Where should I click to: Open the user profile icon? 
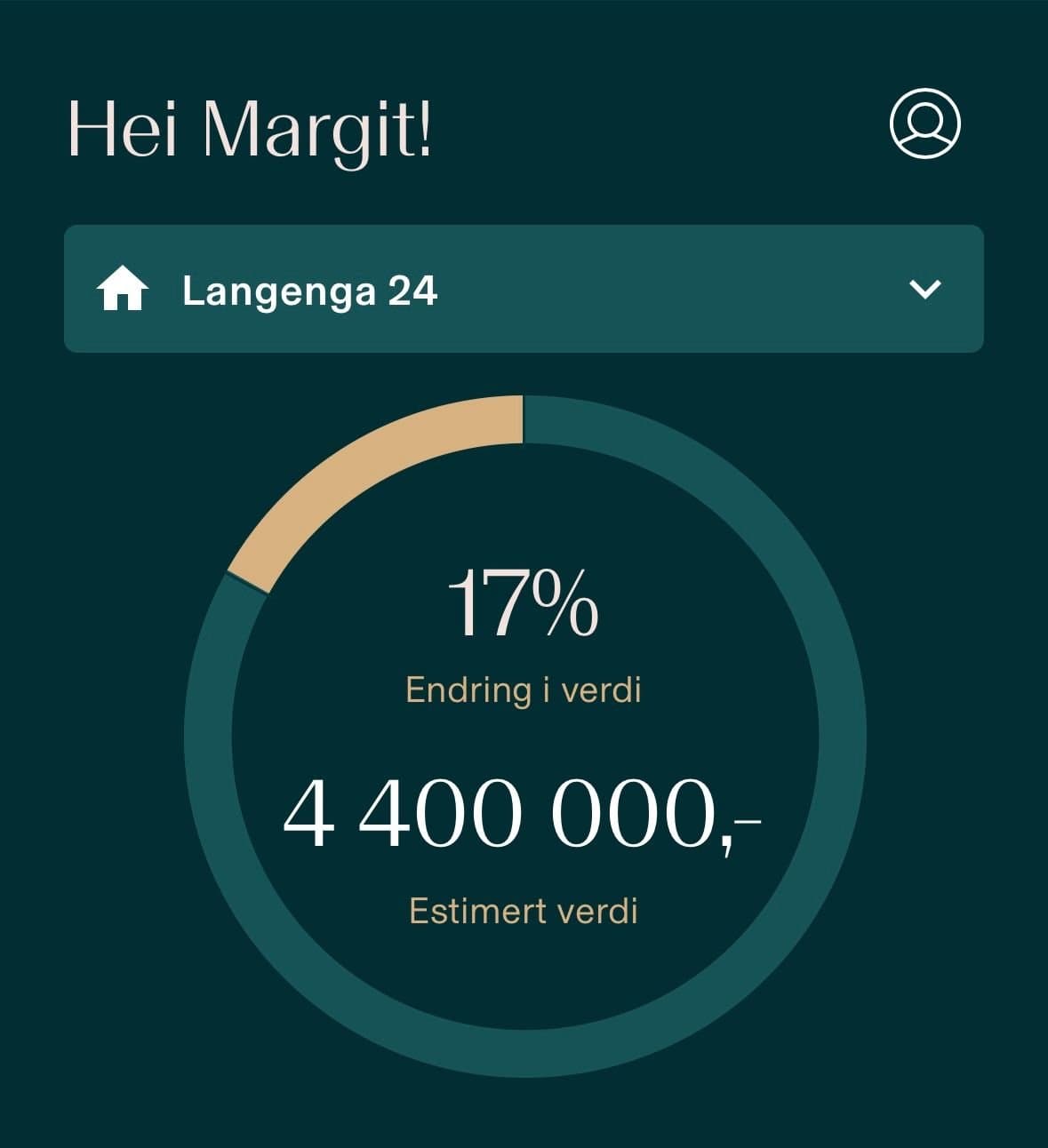click(x=924, y=124)
